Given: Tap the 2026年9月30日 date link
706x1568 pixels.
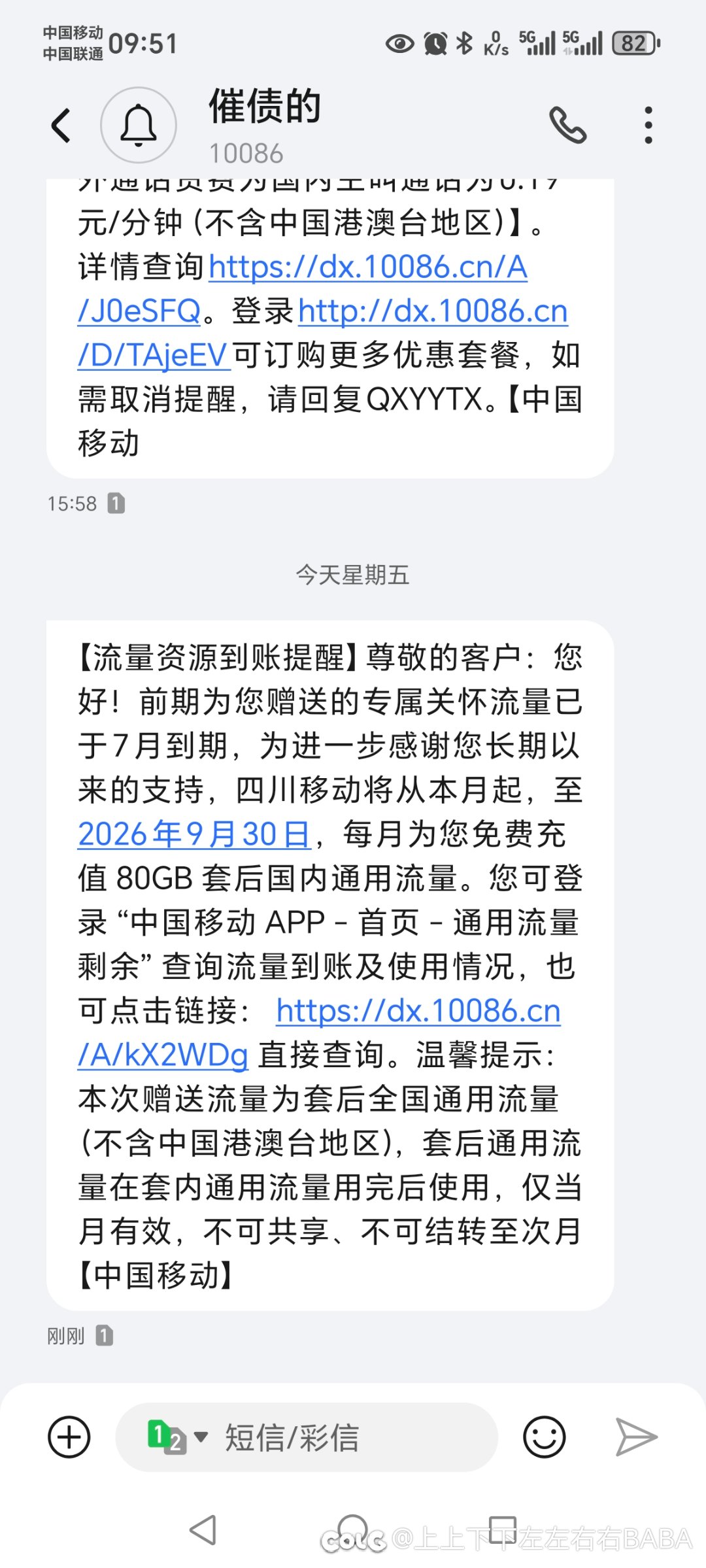Looking at the screenshot, I should (x=194, y=835).
